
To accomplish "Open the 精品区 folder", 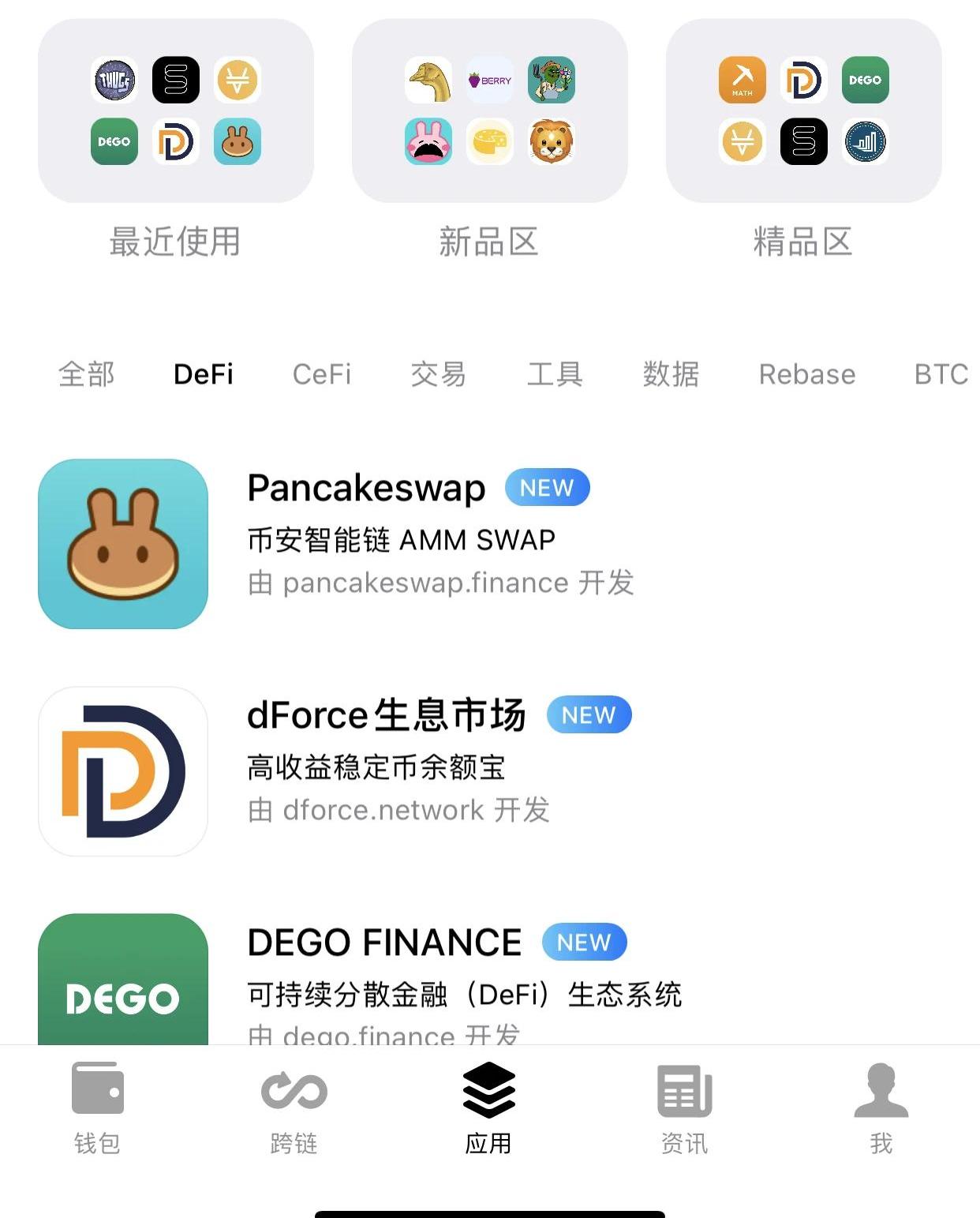I will point(803,111).
